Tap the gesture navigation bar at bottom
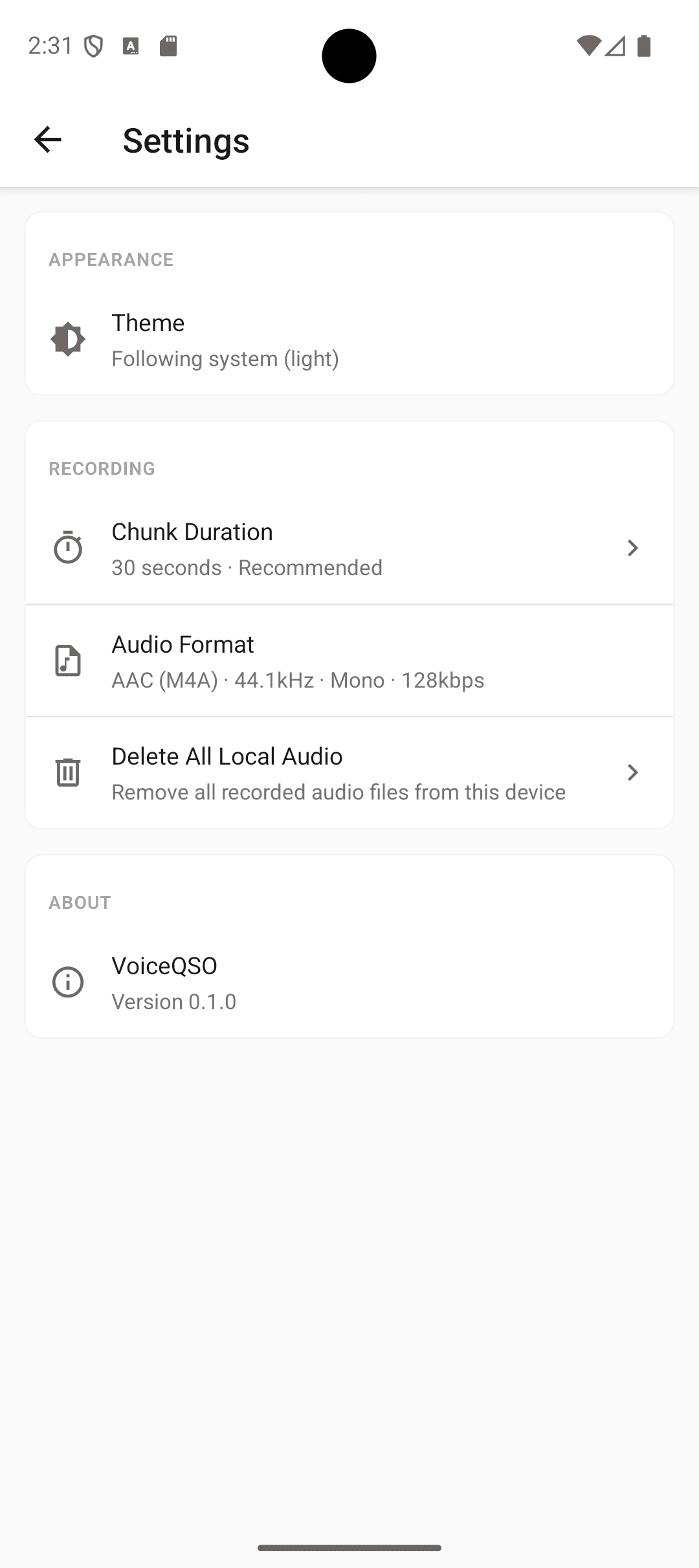 pyautogui.click(x=349, y=1548)
